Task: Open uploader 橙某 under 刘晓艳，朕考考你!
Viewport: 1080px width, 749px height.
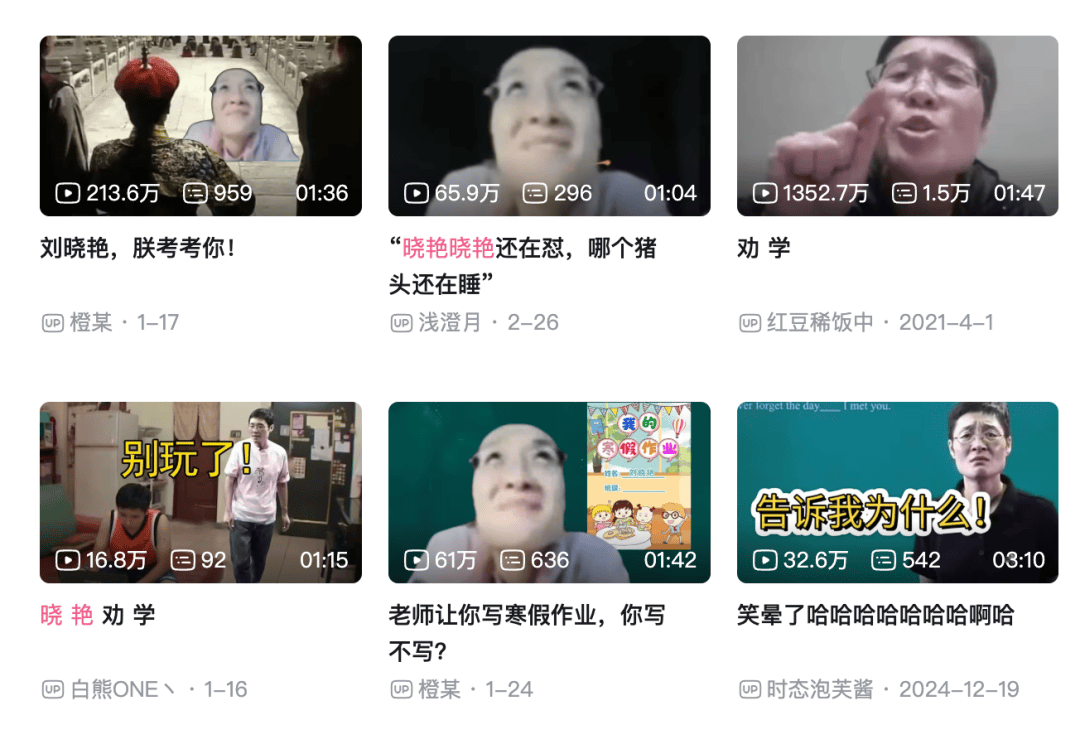Action: 91,323
